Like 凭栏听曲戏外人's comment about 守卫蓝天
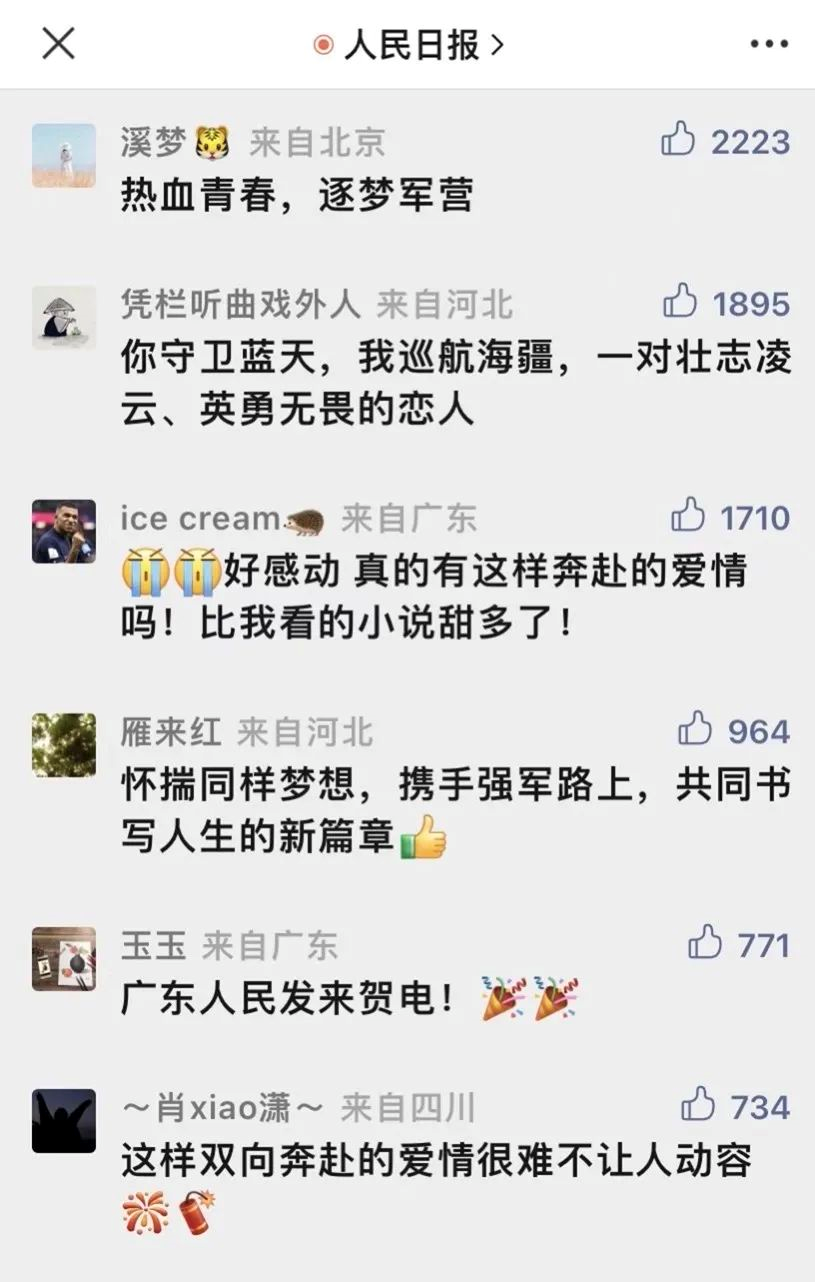 tap(680, 303)
